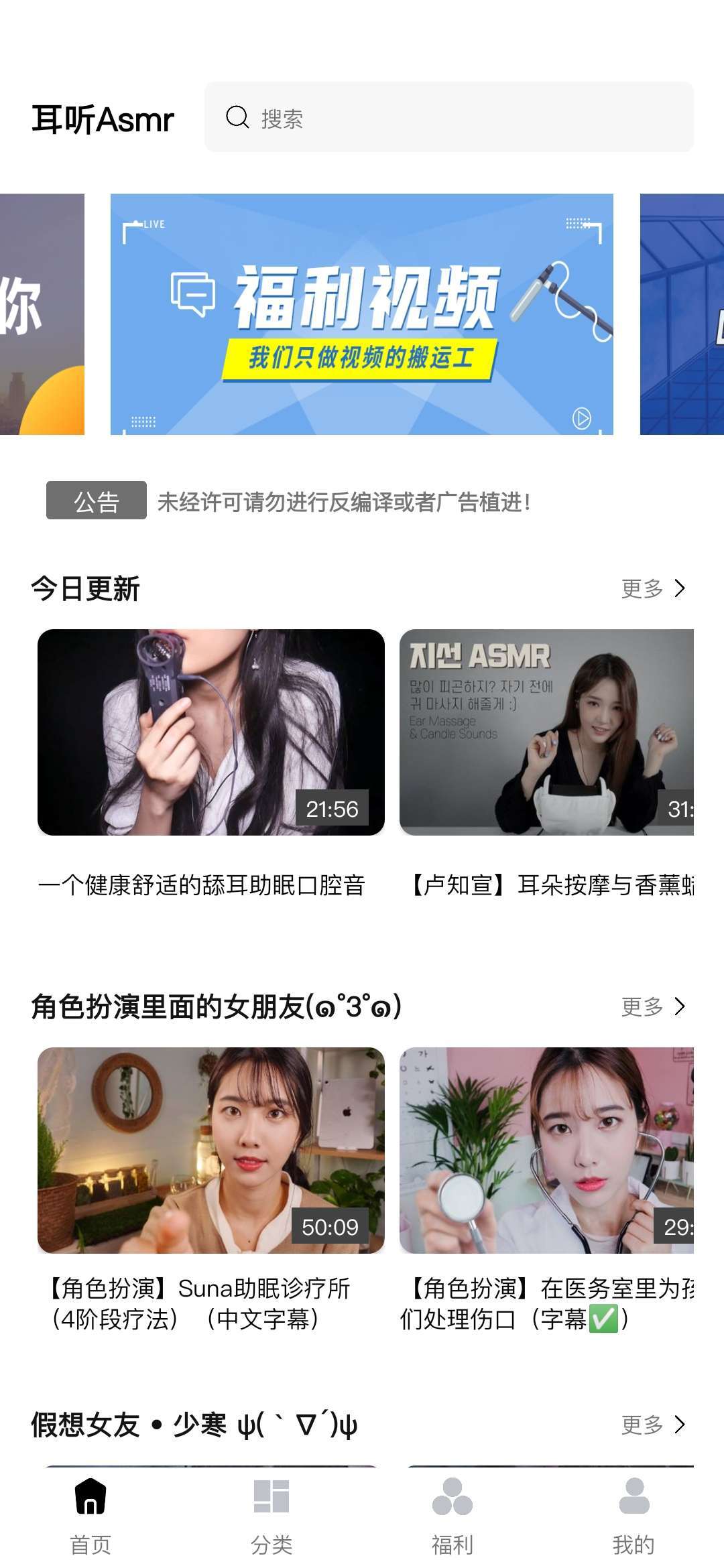Expand more videos via 今日更新 更多 arrow
This screenshot has height=1568, width=724.
(680, 588)
